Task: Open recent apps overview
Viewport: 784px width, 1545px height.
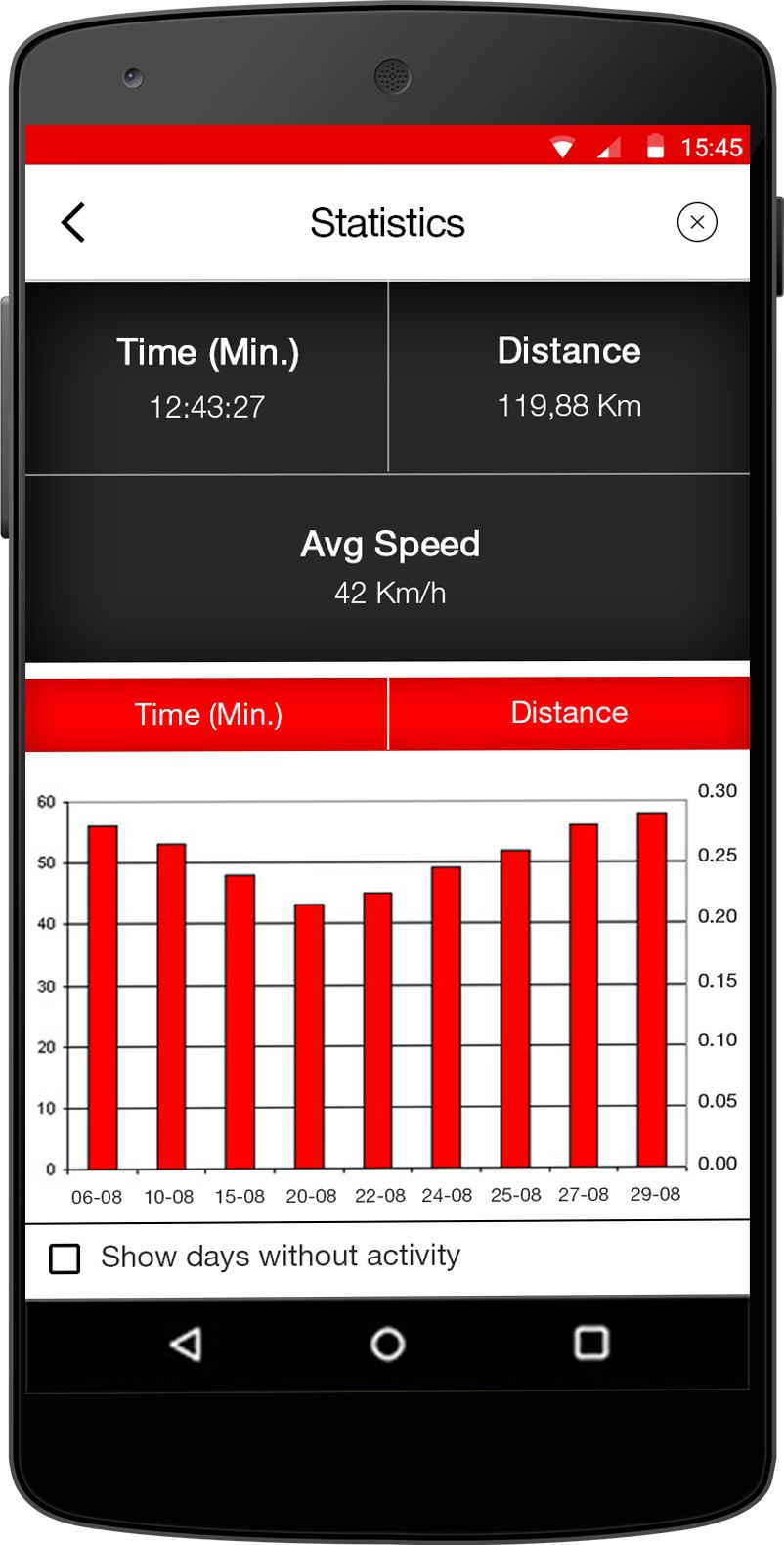Action: pyautogui.click(x=590, y=1344)
